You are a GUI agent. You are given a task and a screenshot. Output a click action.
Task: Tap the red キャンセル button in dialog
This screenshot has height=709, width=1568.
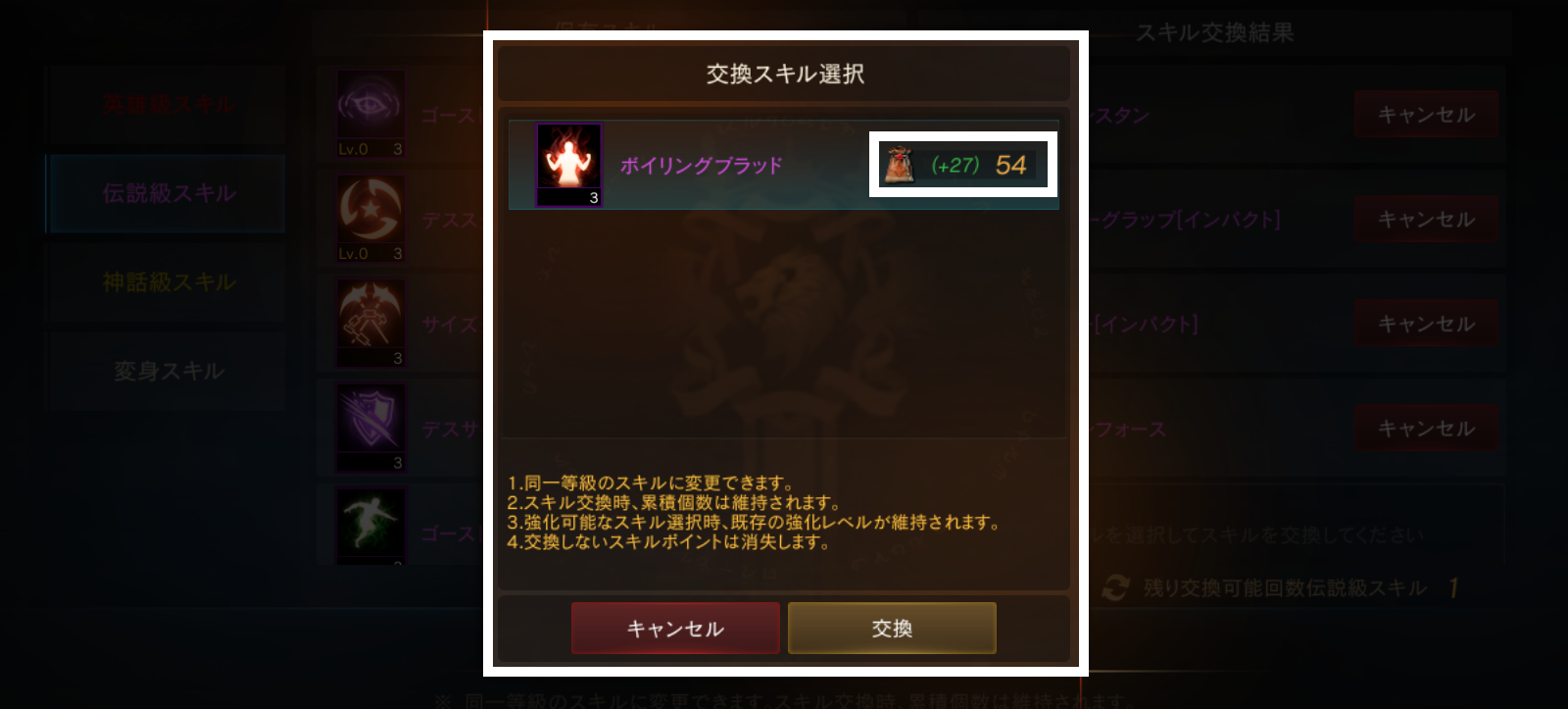click(675, 628)
